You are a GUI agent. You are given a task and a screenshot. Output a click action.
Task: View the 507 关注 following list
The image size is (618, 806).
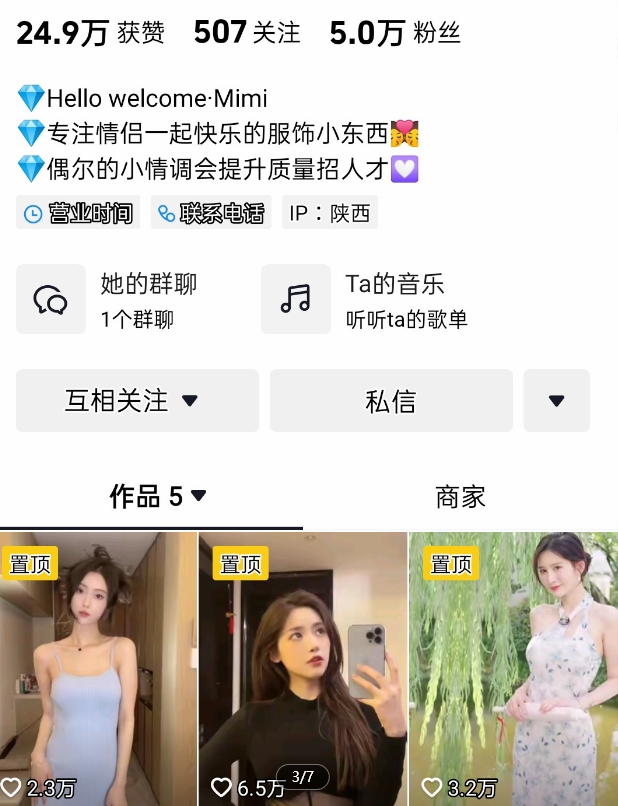[x=247, y=33]
